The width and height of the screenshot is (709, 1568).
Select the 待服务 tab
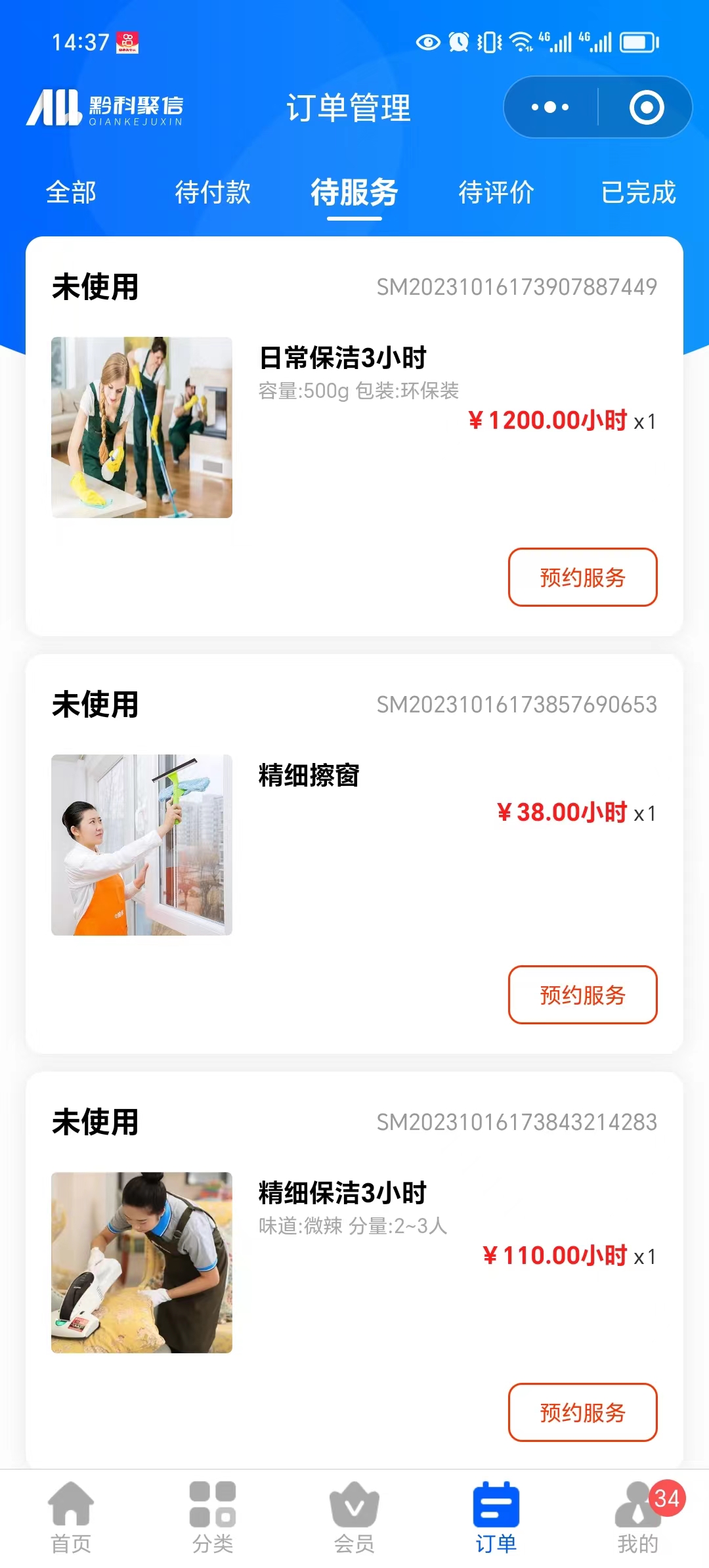coord(354,192)
